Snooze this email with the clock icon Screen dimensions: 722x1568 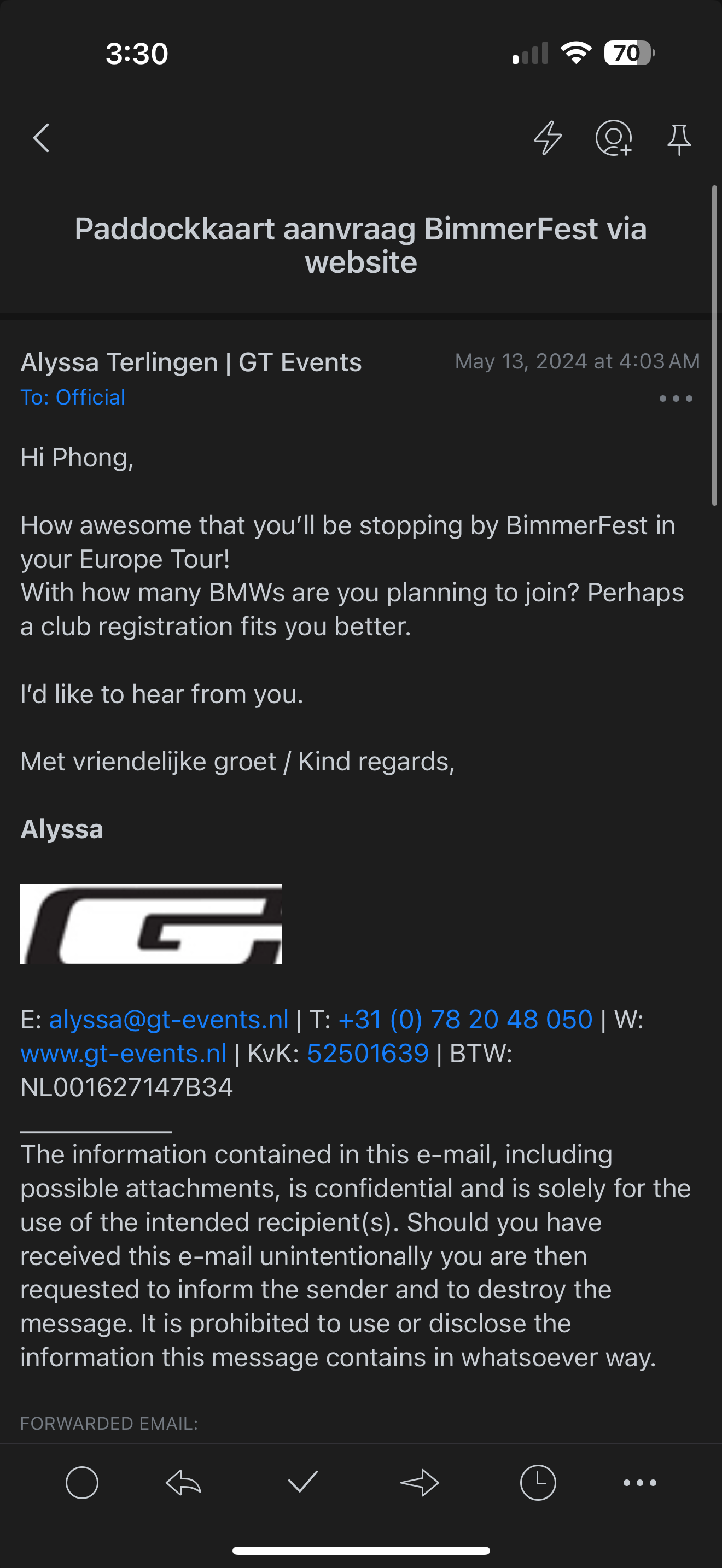pos(538,1483)
